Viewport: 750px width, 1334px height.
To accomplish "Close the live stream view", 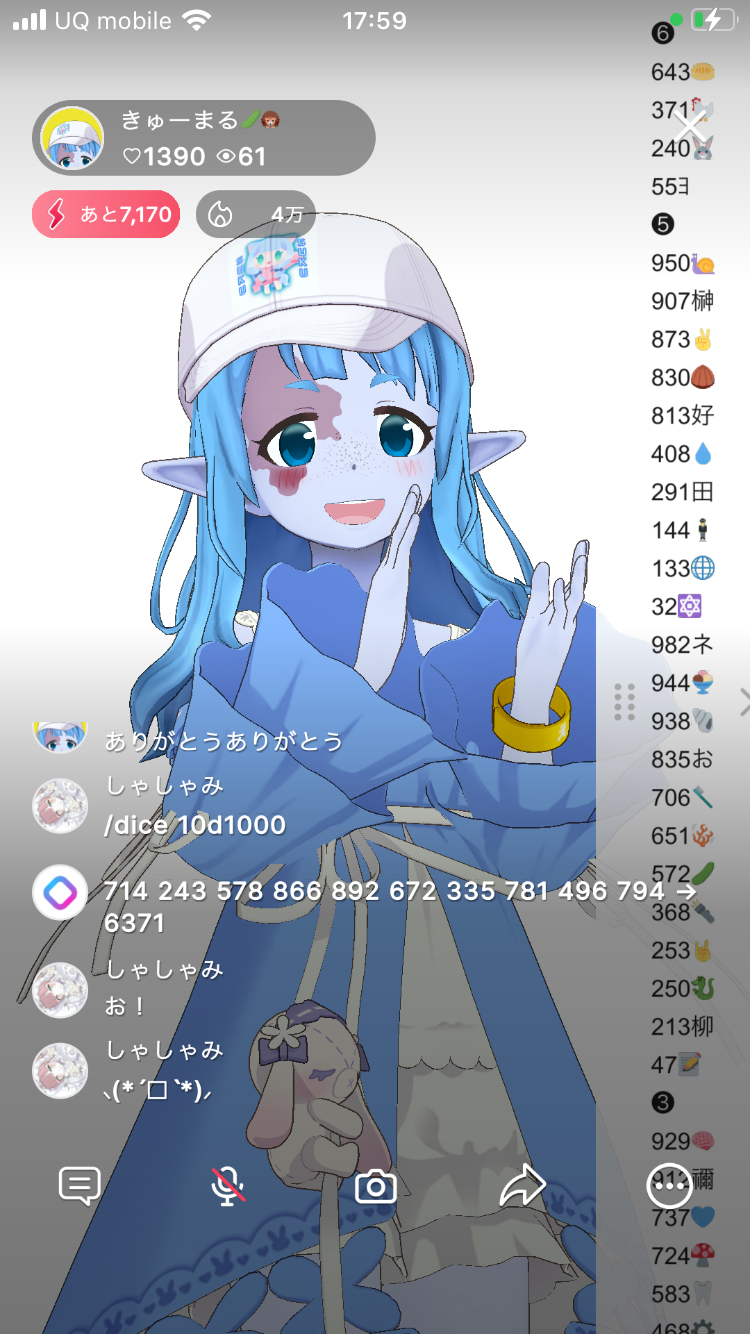I will [691, 127].
